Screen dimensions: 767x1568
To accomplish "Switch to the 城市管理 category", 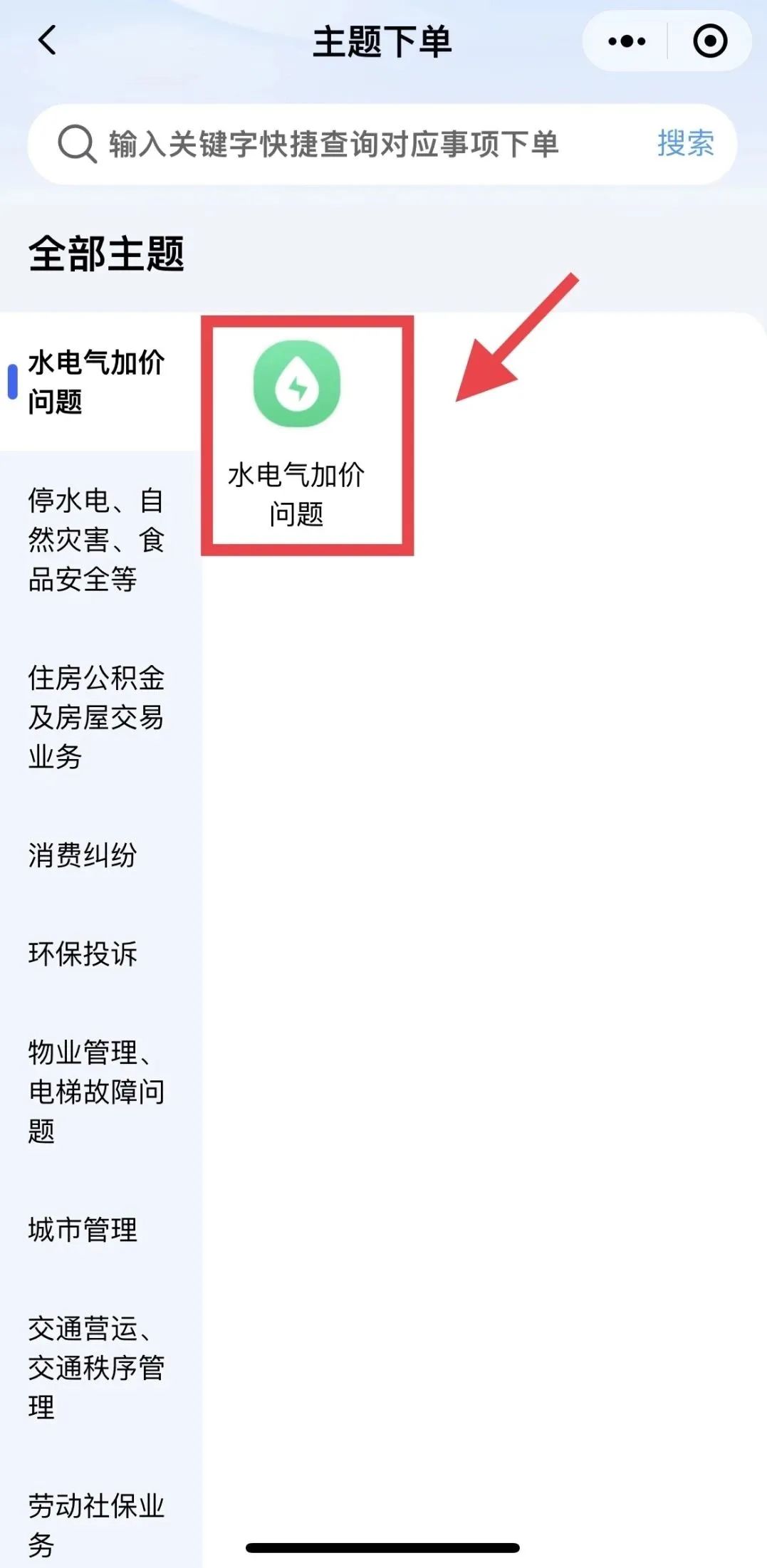I will coord(83,1230).
